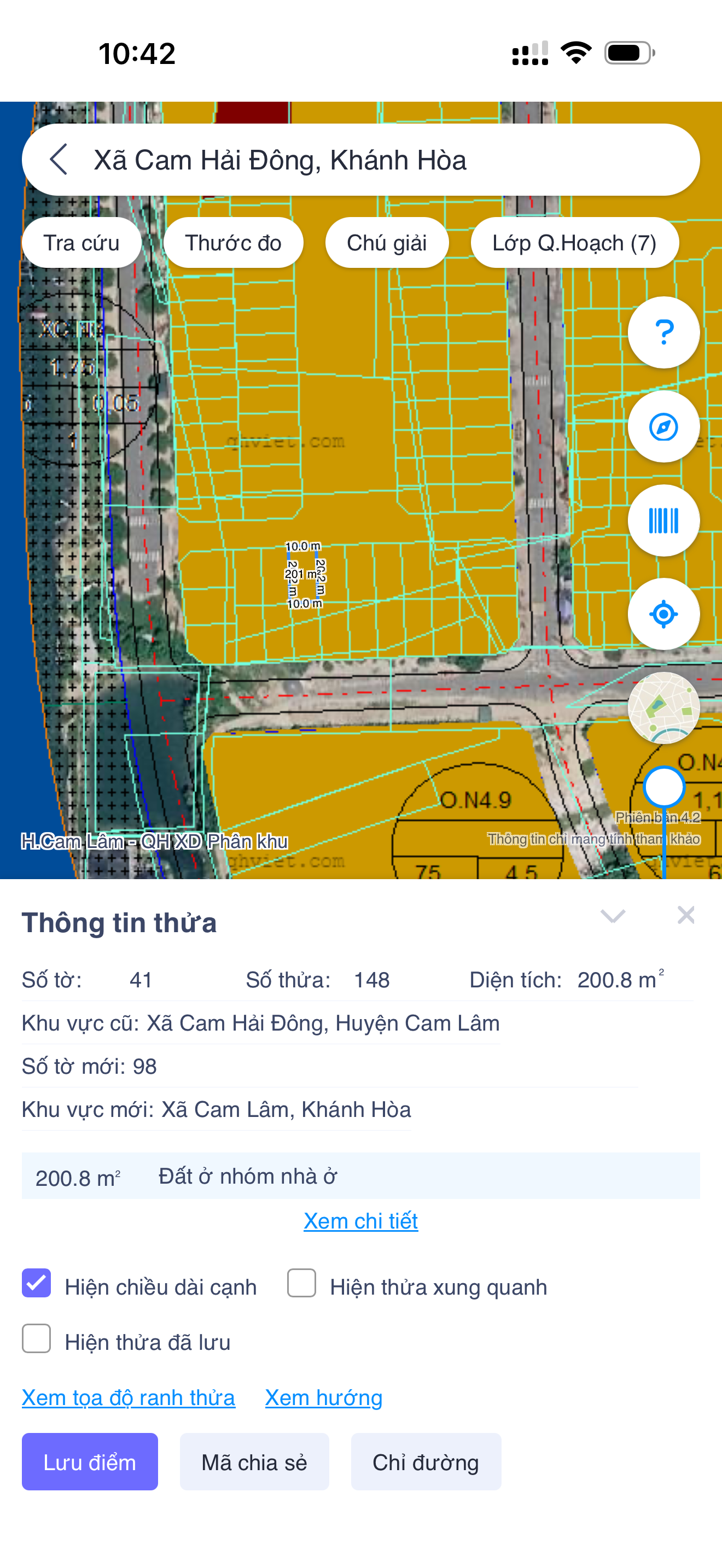Tap the compass button
This screenshot has height=1568, width=722.
pyautogui.click(x=663, y=426)
